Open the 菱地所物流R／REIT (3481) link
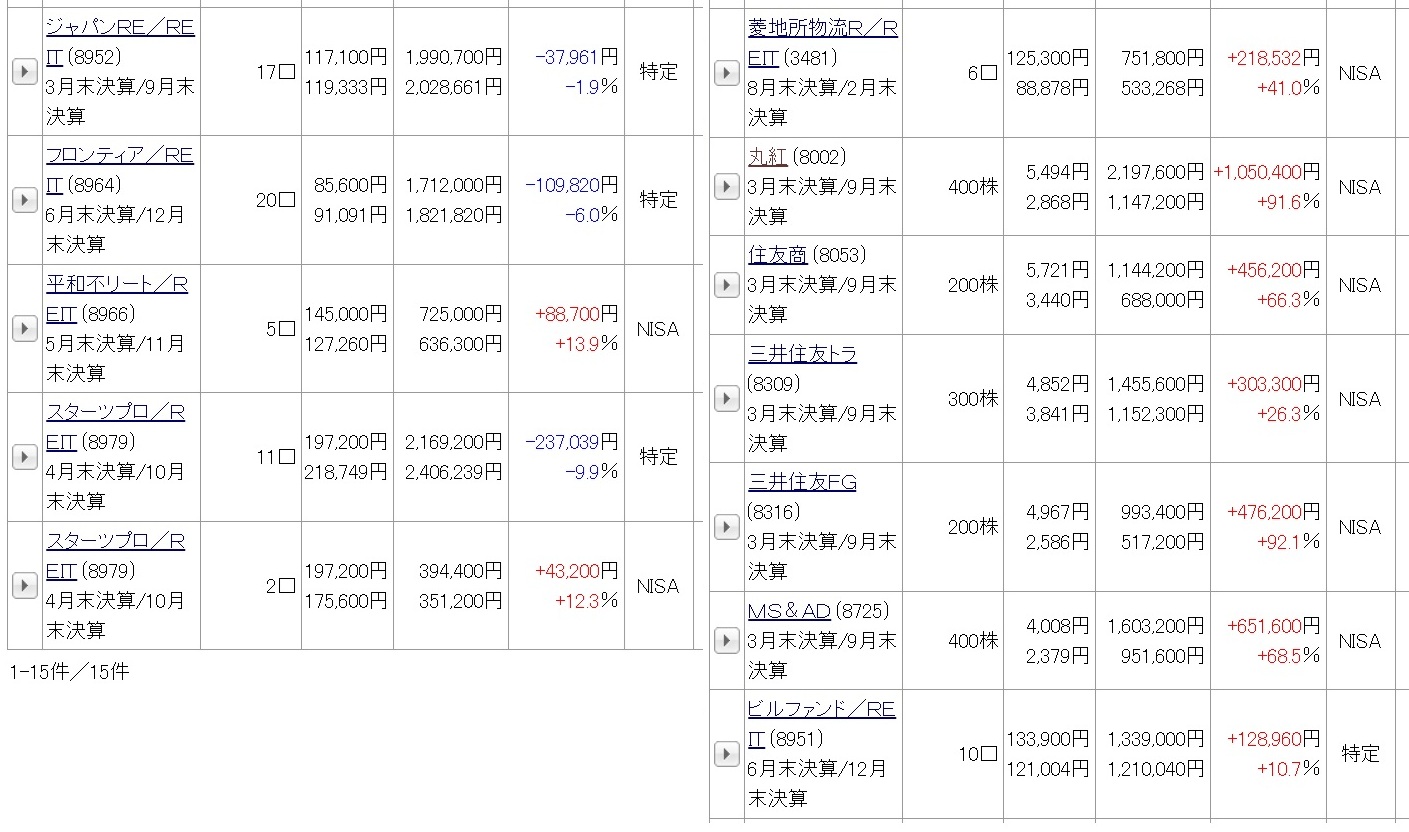This screenshot has height=832, width=1409. (x=822, y=28)
